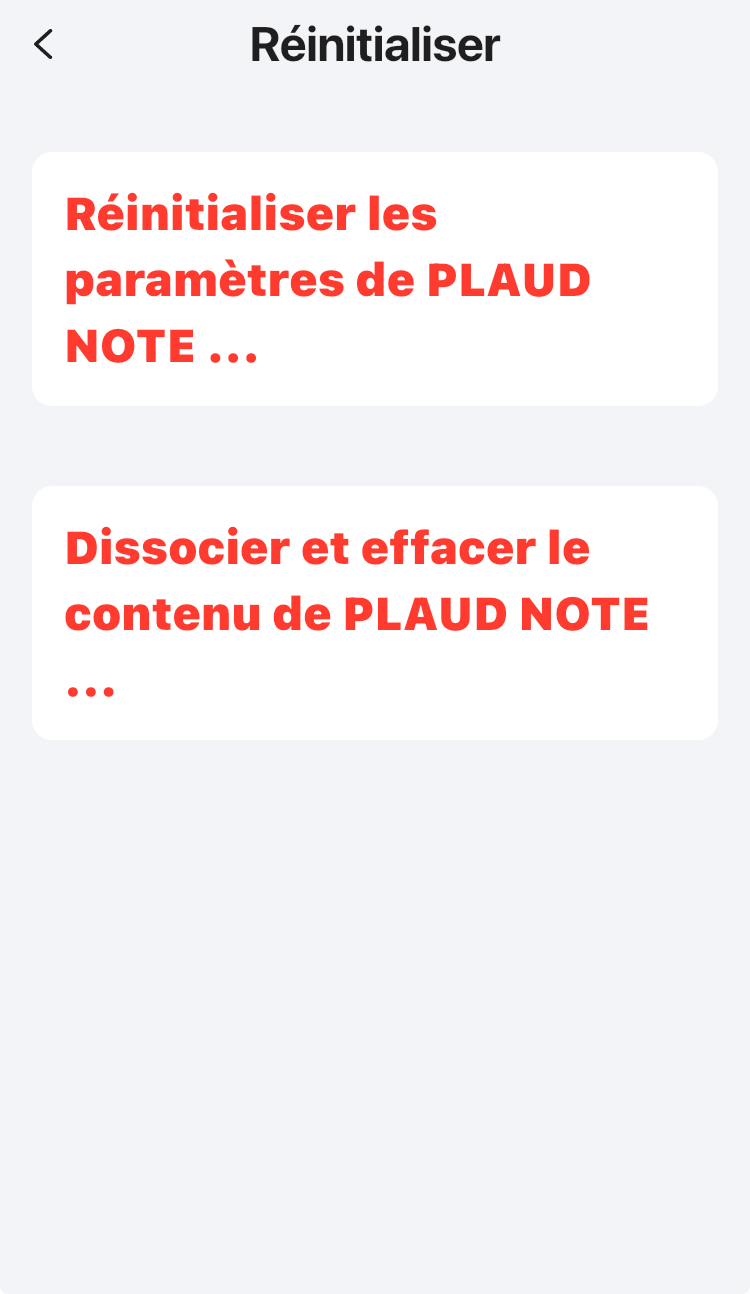
Task: Choose Dissocier et effacer le contenu
Action: [374, 613]
